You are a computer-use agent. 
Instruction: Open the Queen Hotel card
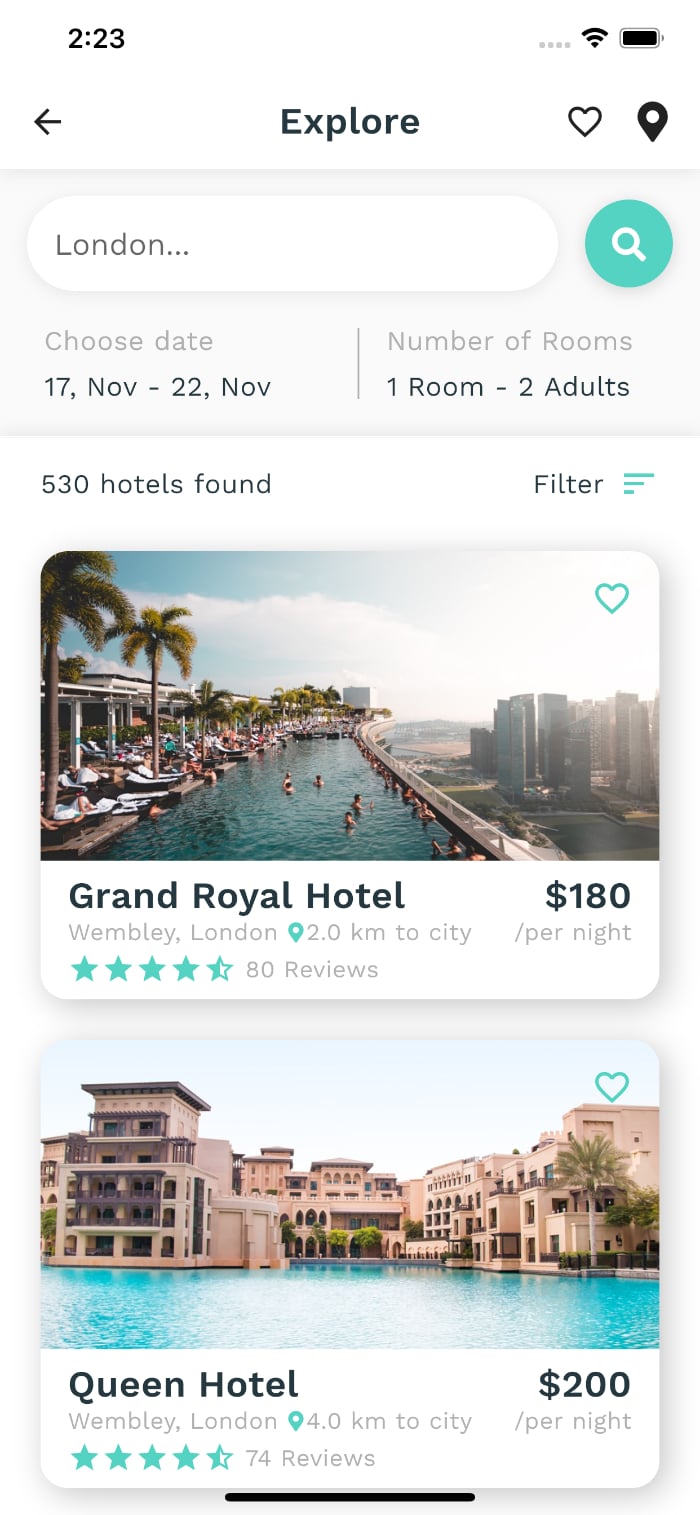pos(350,1263)
